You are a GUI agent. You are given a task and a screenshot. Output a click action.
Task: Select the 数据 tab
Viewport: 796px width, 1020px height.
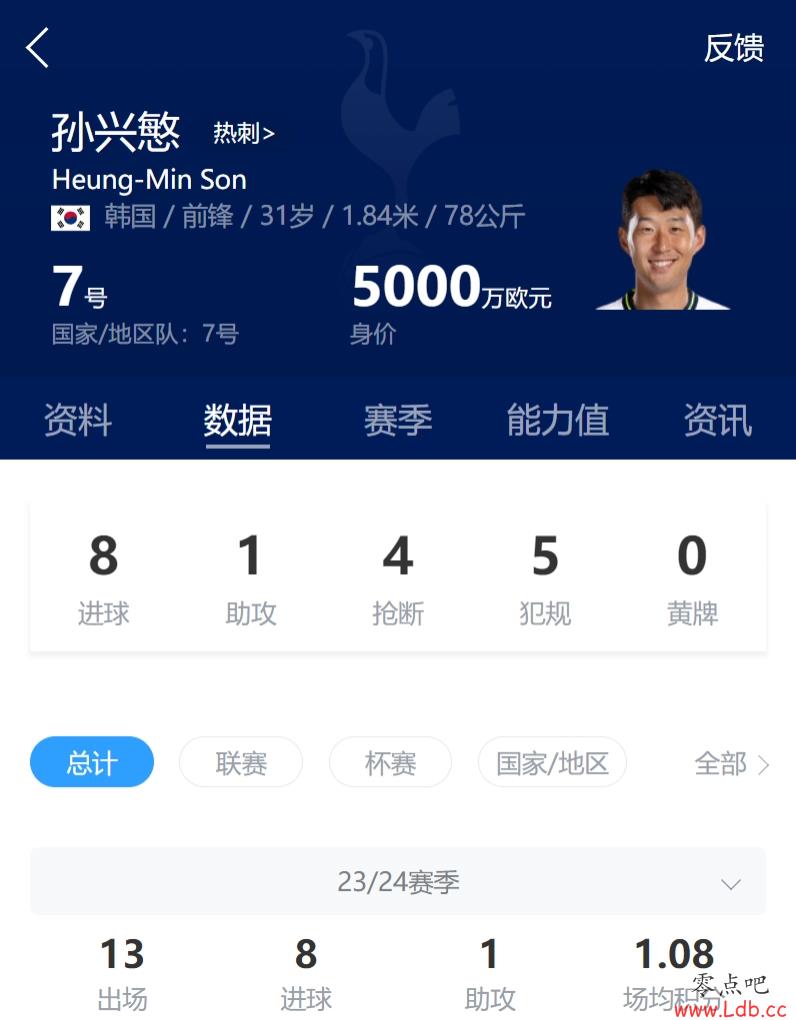pyautogui.click(x=237, y=420)
